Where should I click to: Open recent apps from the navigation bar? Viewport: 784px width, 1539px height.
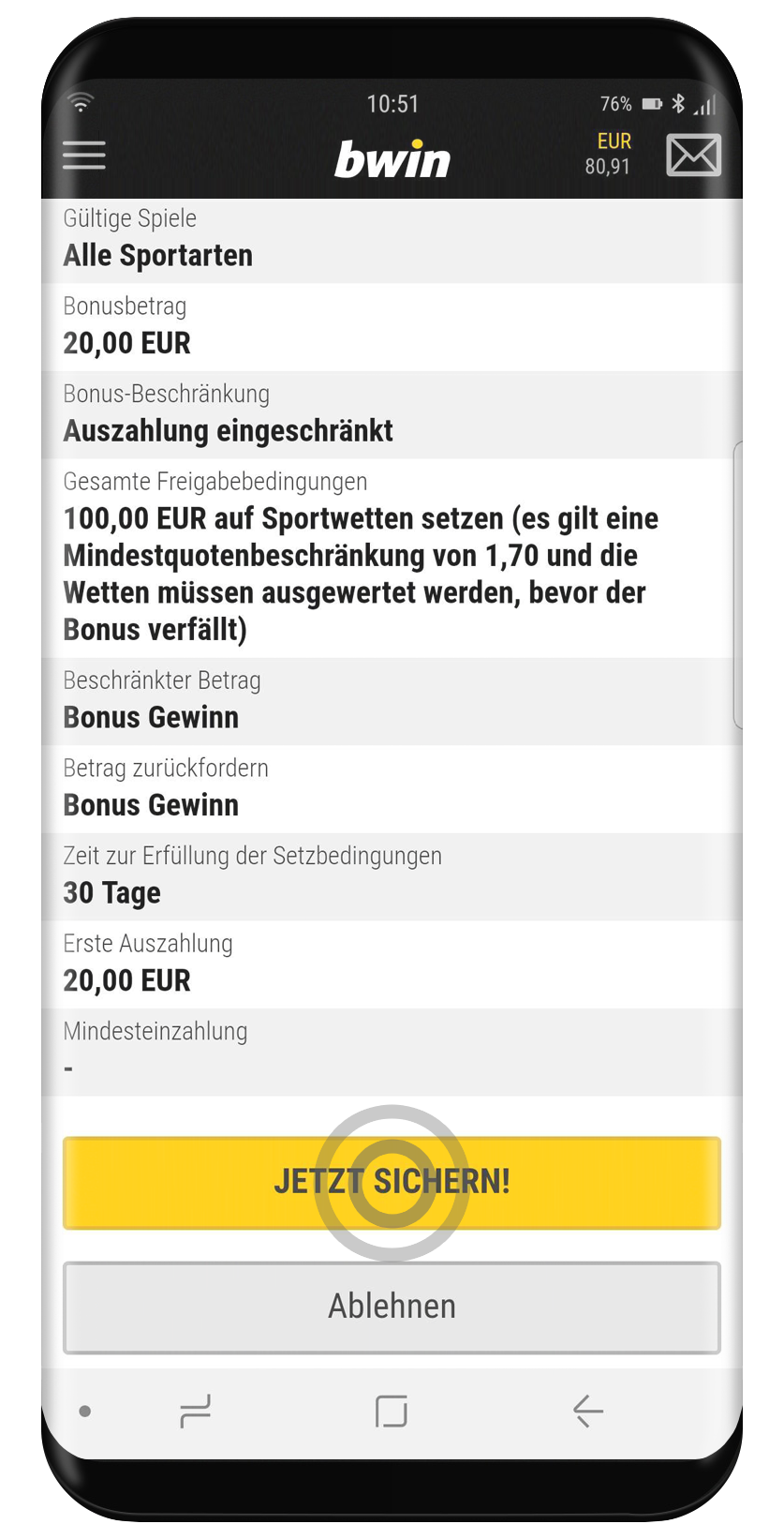point(196,1411)
